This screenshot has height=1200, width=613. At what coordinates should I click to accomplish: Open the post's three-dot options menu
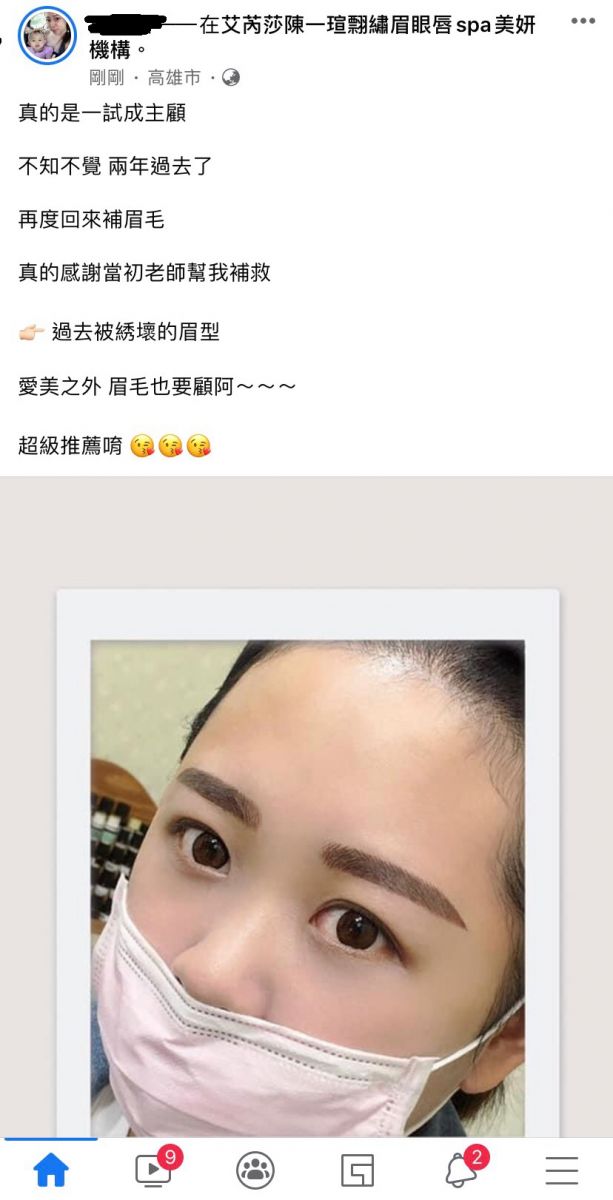click(x=583, y=21)
